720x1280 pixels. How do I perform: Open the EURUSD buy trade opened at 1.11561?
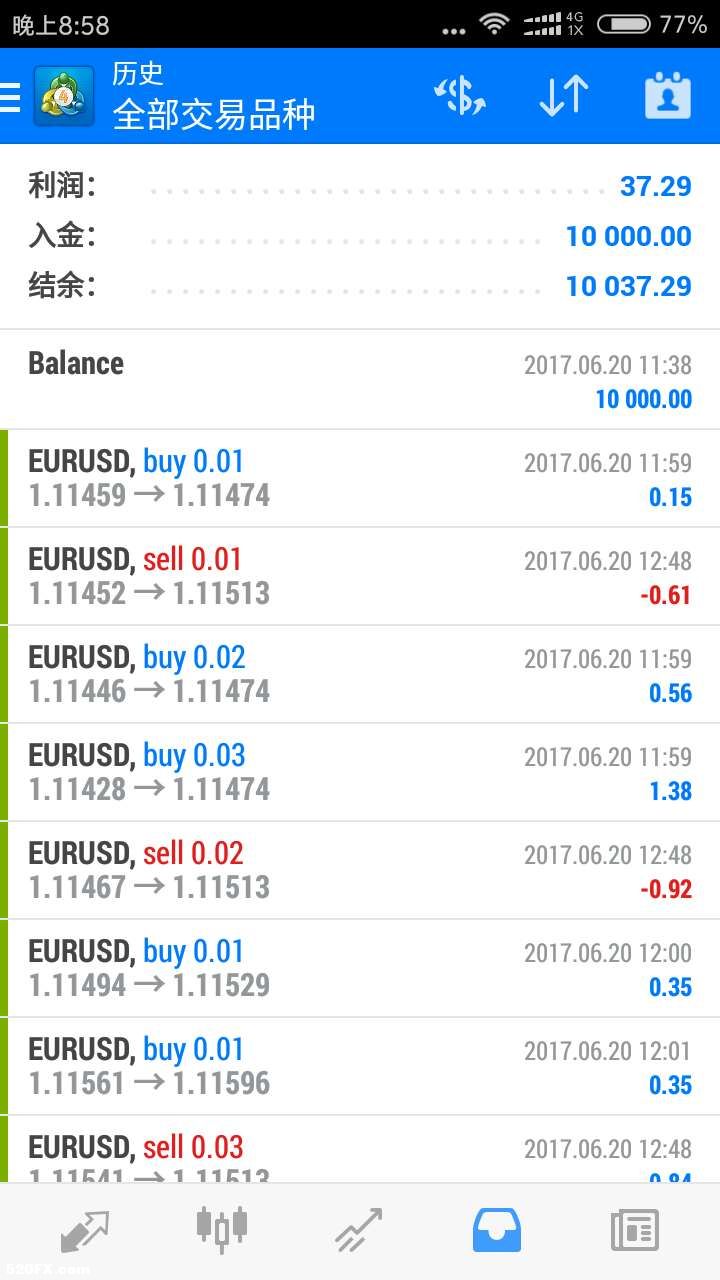tap(360, 1067)
